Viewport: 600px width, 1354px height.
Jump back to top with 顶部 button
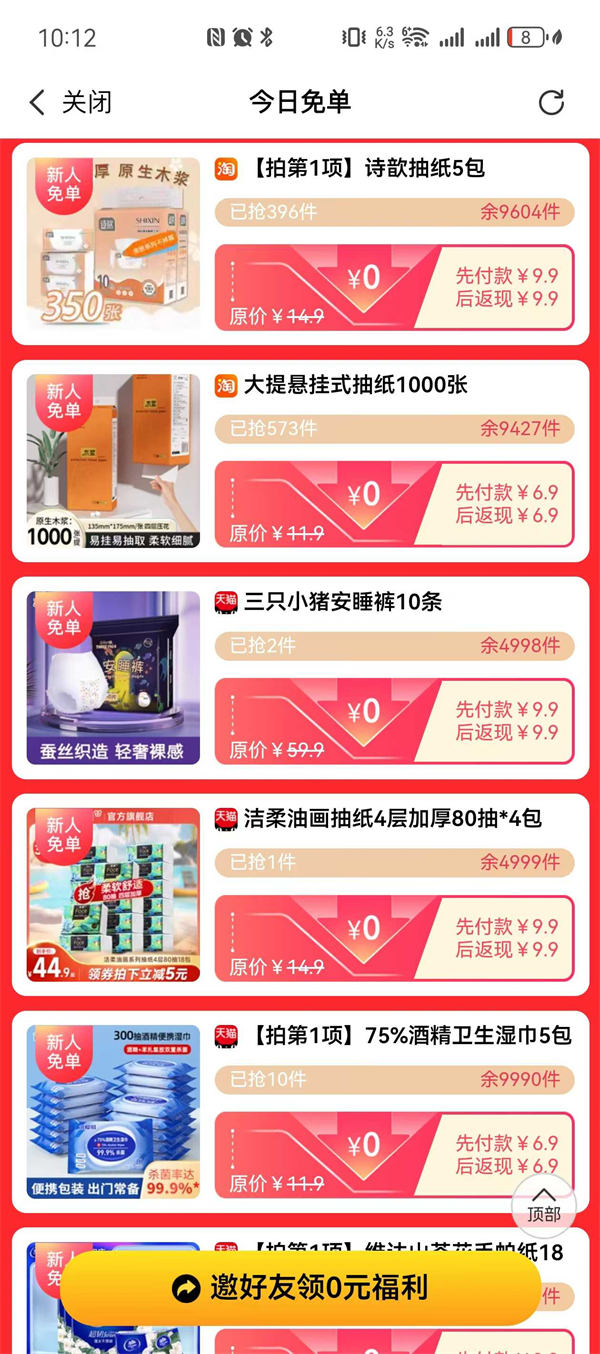(544, 1205)
